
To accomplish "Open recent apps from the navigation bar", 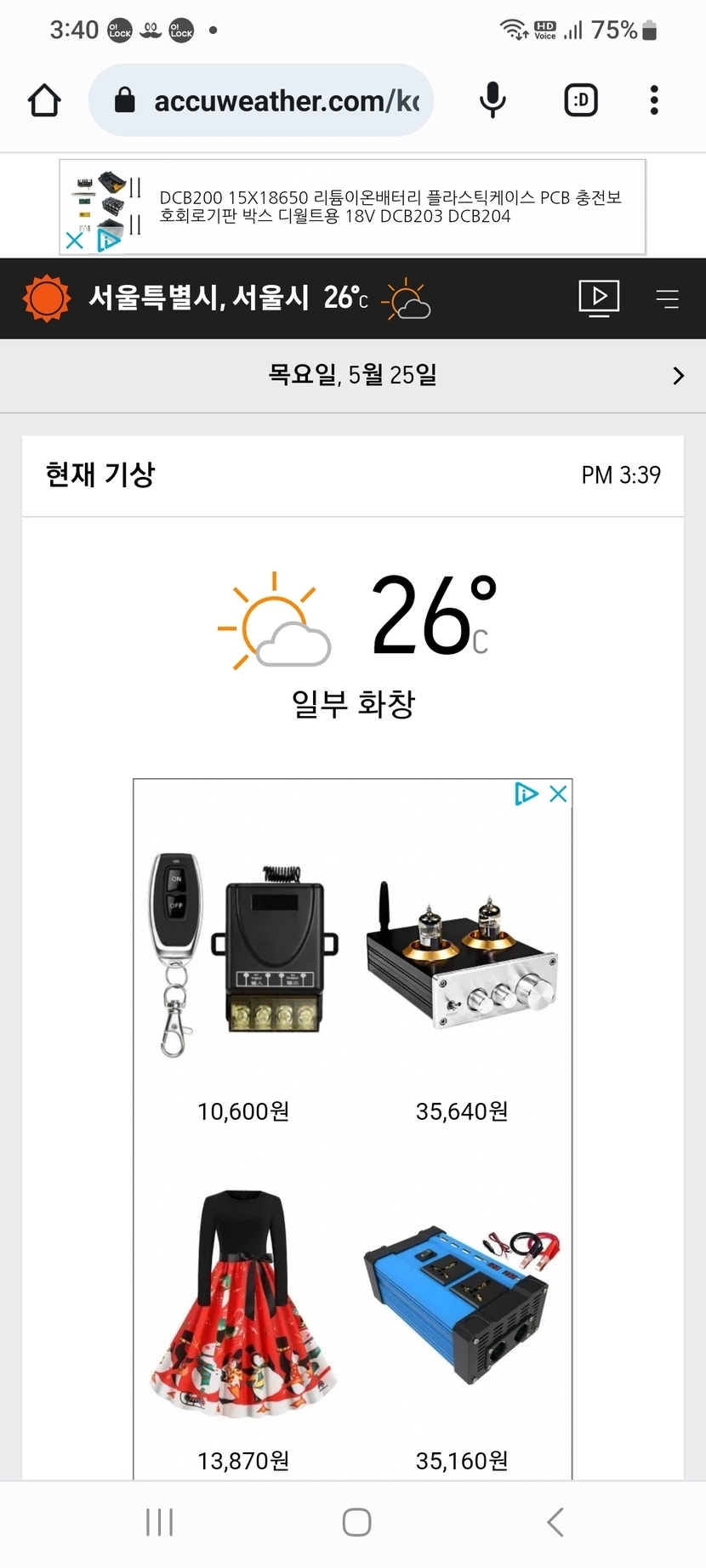I will click(x=159, y=1522).
